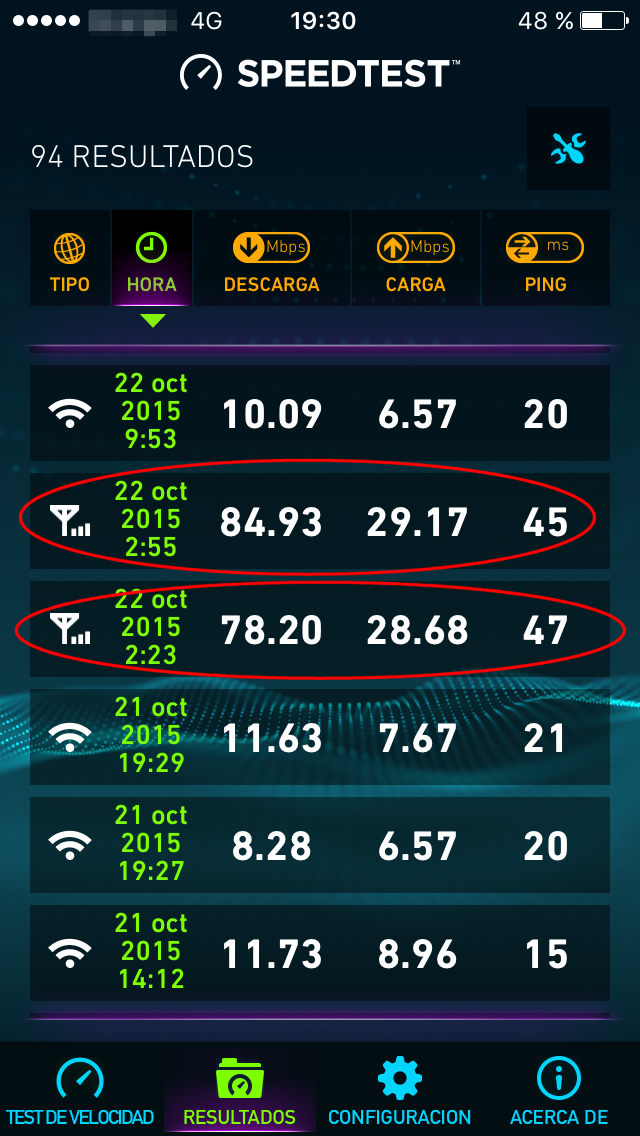This screenshot has width=640, height=1136.
Task: Open the 22 oct 9:53 result
Action: [x=320, y=413]
